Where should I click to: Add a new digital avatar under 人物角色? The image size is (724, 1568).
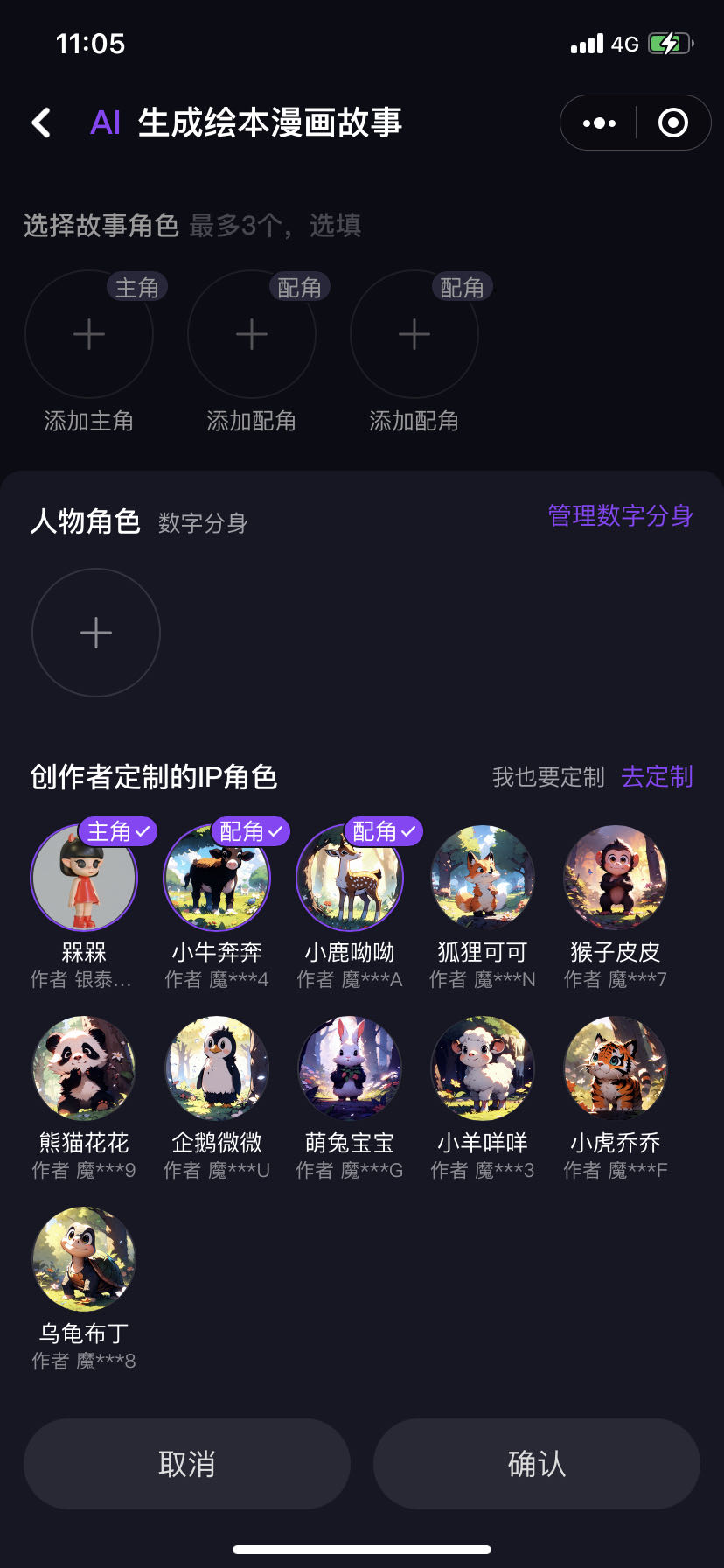click(96, 633)
